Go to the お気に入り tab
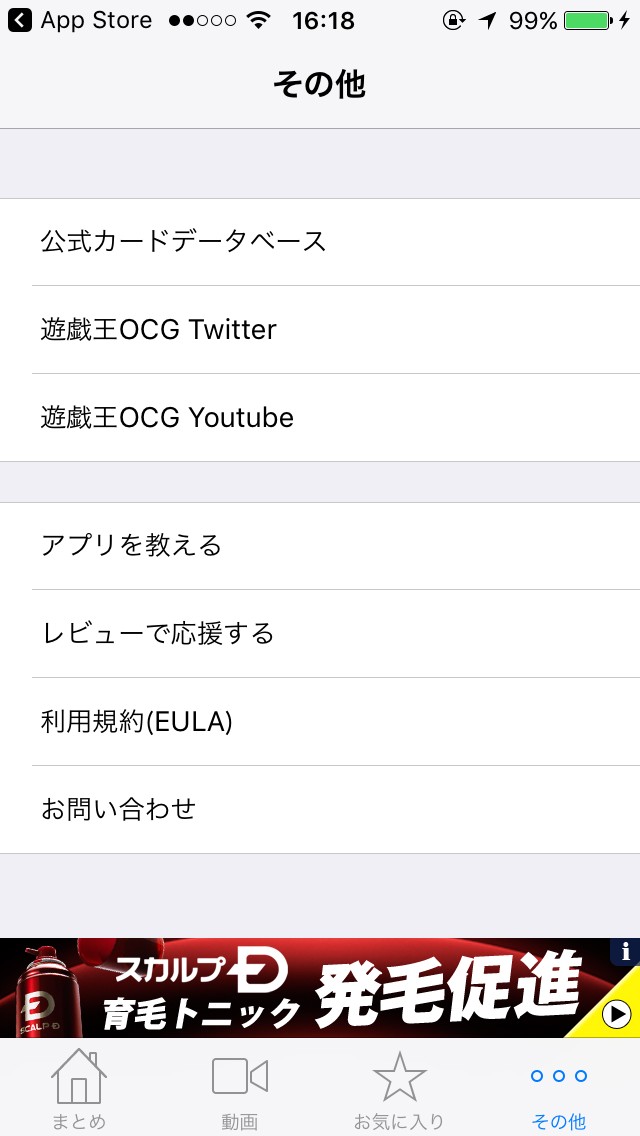640x1136 pixels. 399,1088
